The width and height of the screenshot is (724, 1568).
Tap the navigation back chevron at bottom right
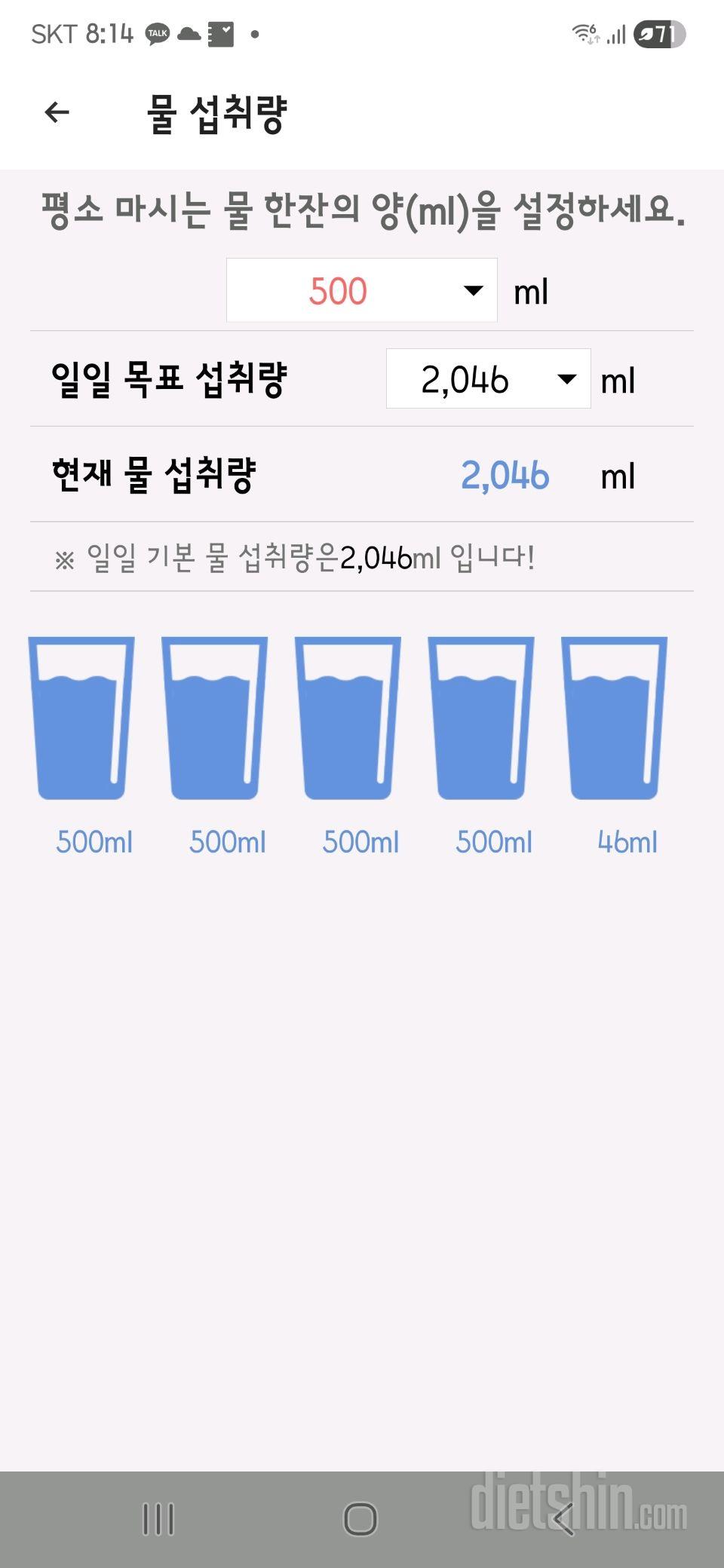point(564,1520)
